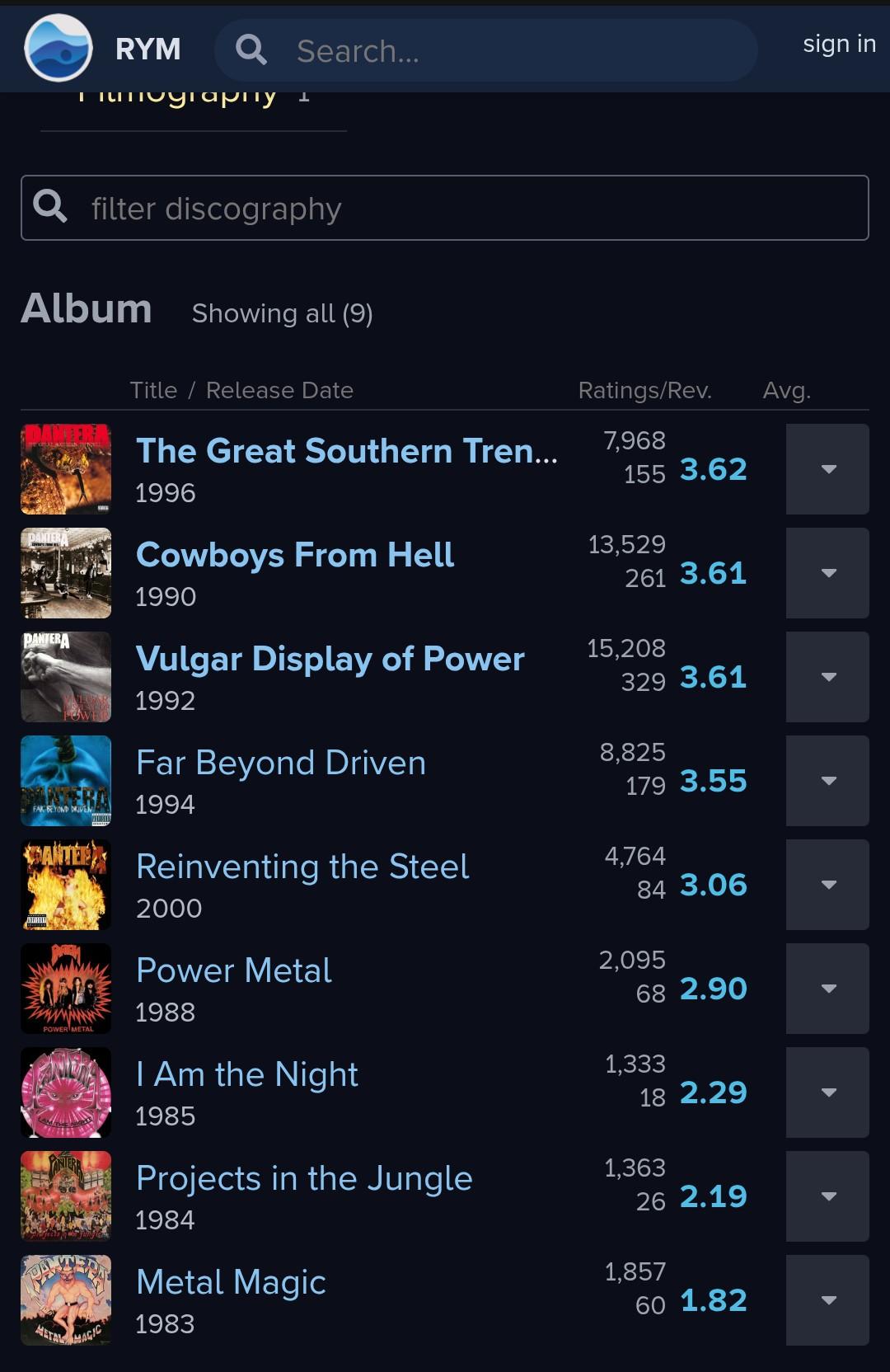Open Cowboys From Hell album page
890x1372 pixels.
coord(295,555)
